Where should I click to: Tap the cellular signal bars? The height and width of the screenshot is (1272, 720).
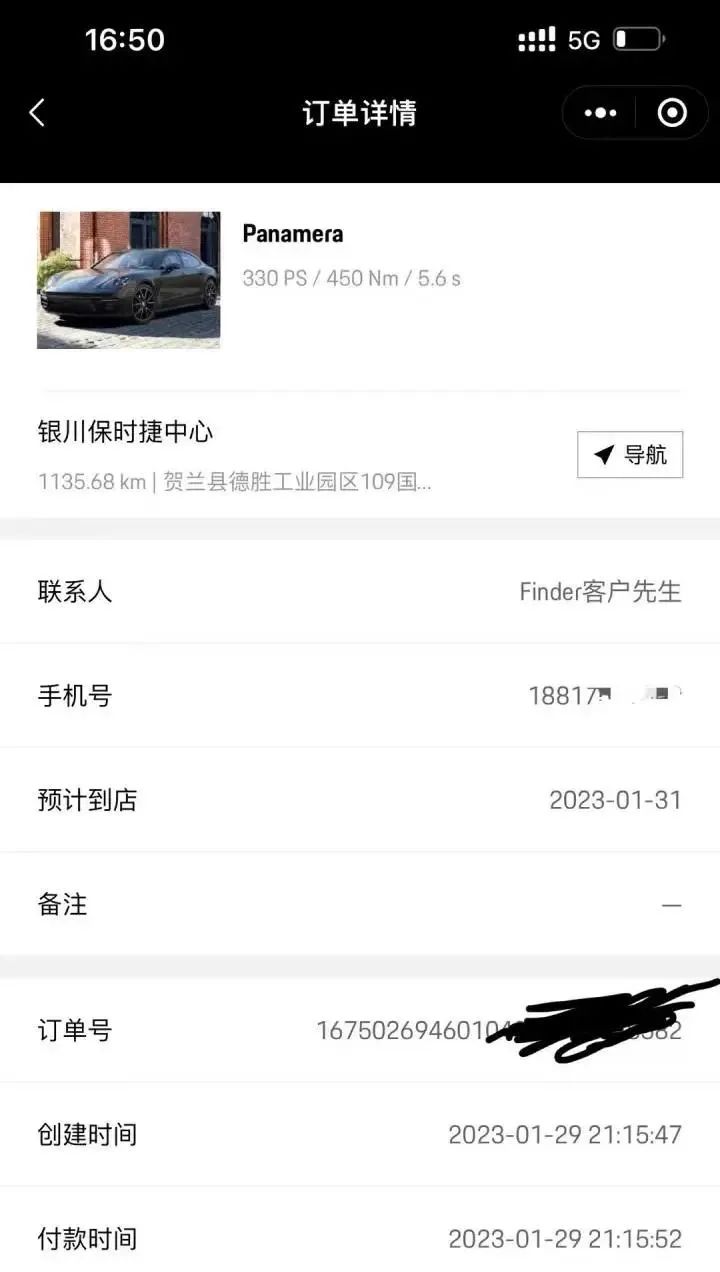pyautogui.click(x=536, y=38)
